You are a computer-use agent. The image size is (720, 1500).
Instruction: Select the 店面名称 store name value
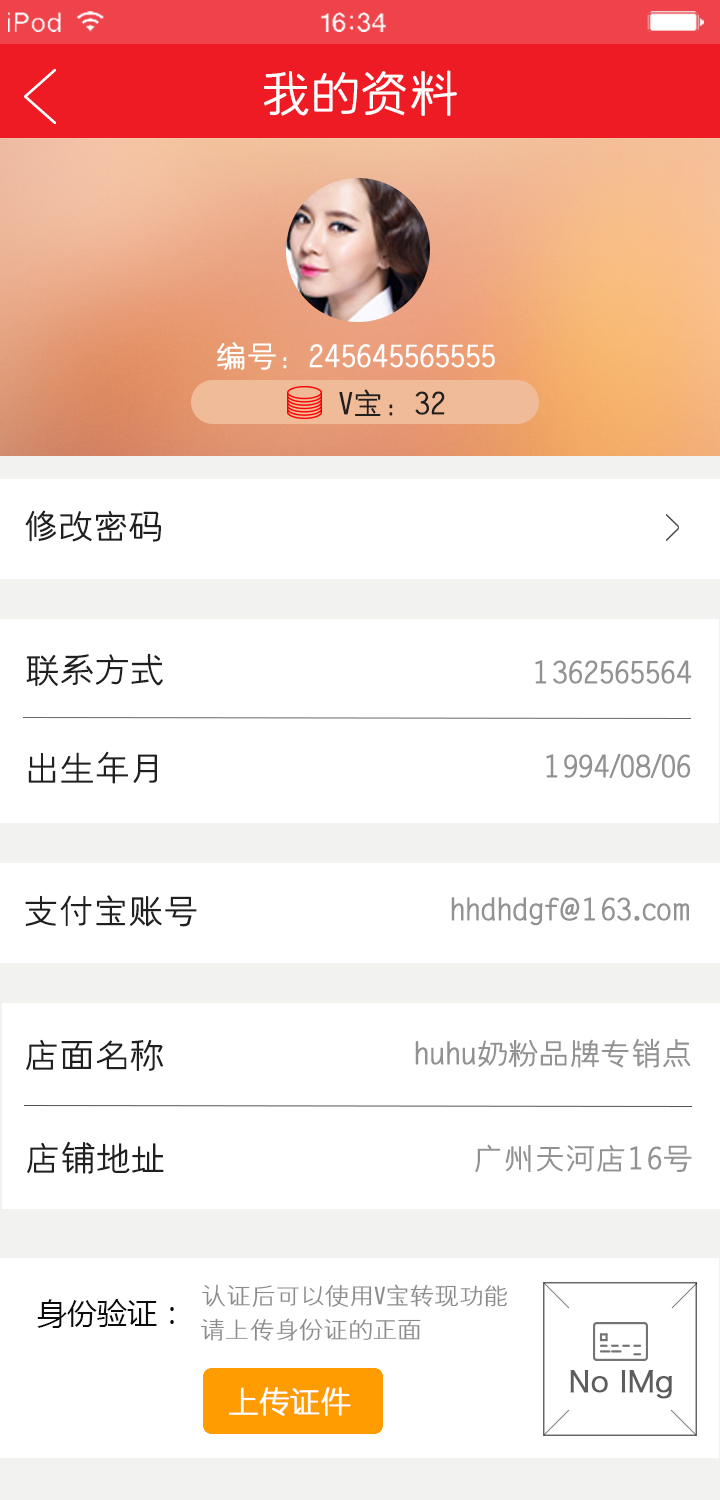[553, 1055]
